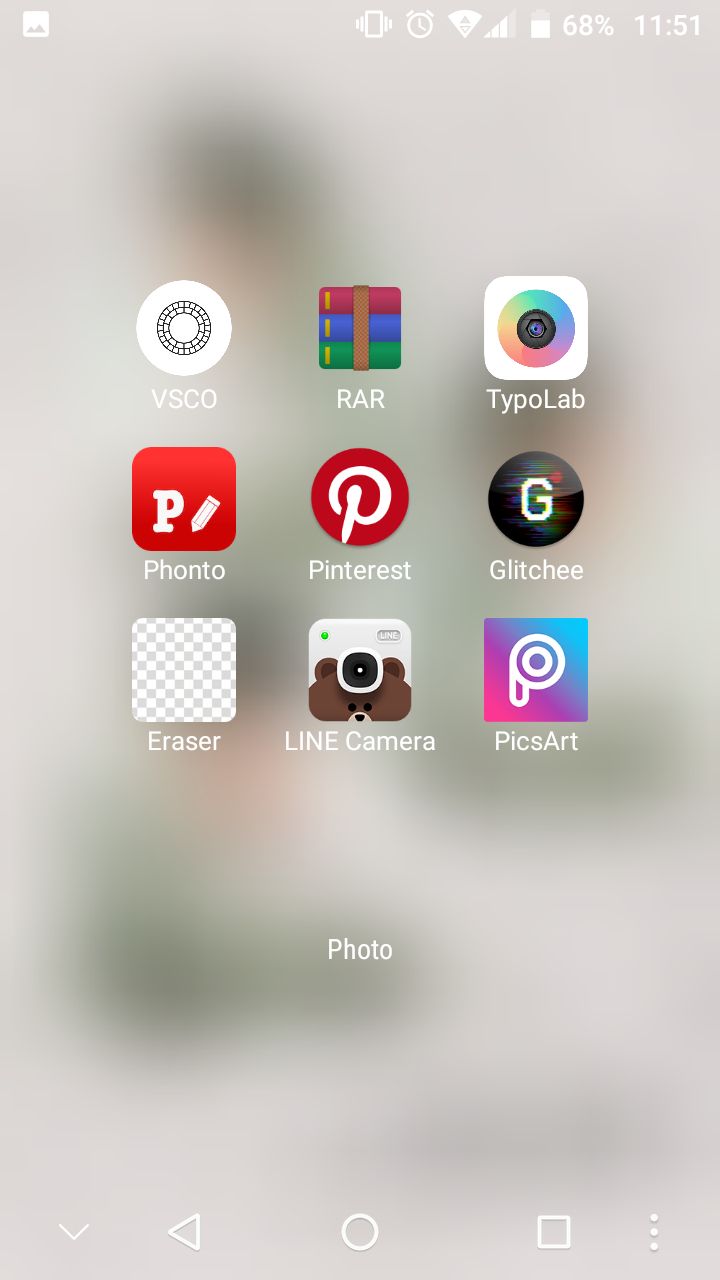Go back with the navigation back button
The width and height of the screenshot is (720, 1280).
(185, 1232)
